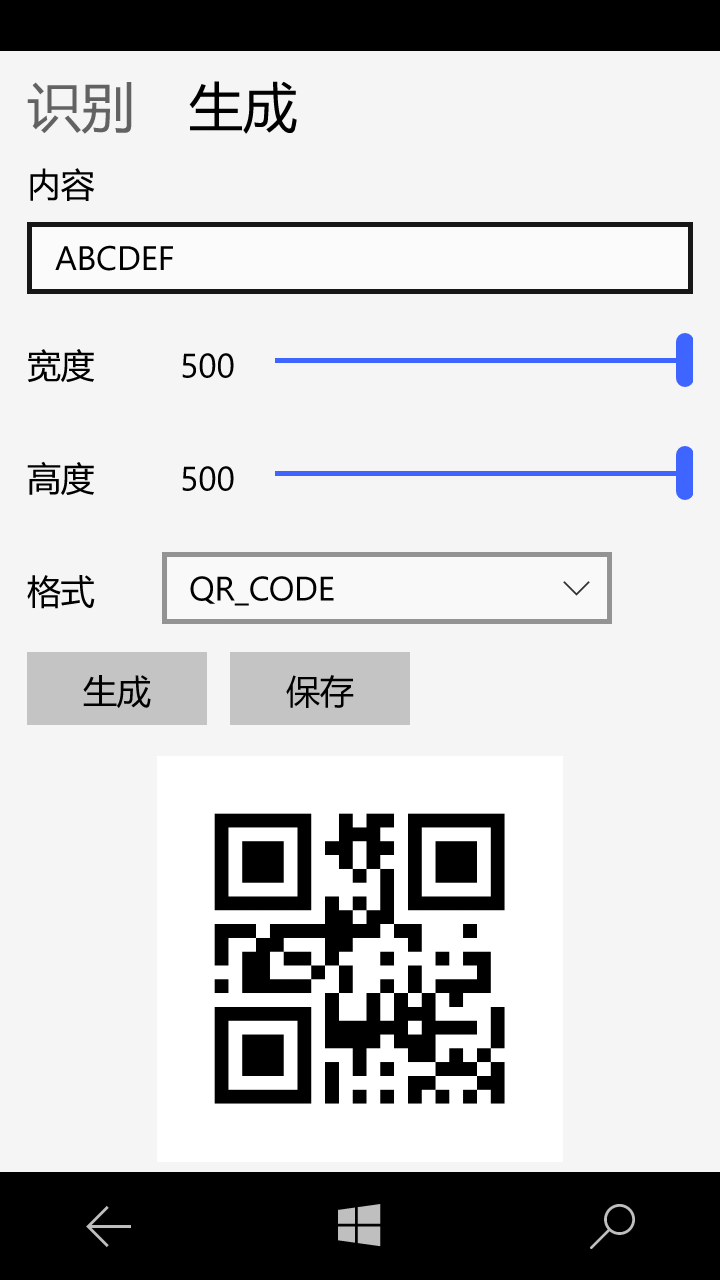Open the system search magnifier
The width and height of the screenshot is (720, 1280).
[x=612, y=1226]
